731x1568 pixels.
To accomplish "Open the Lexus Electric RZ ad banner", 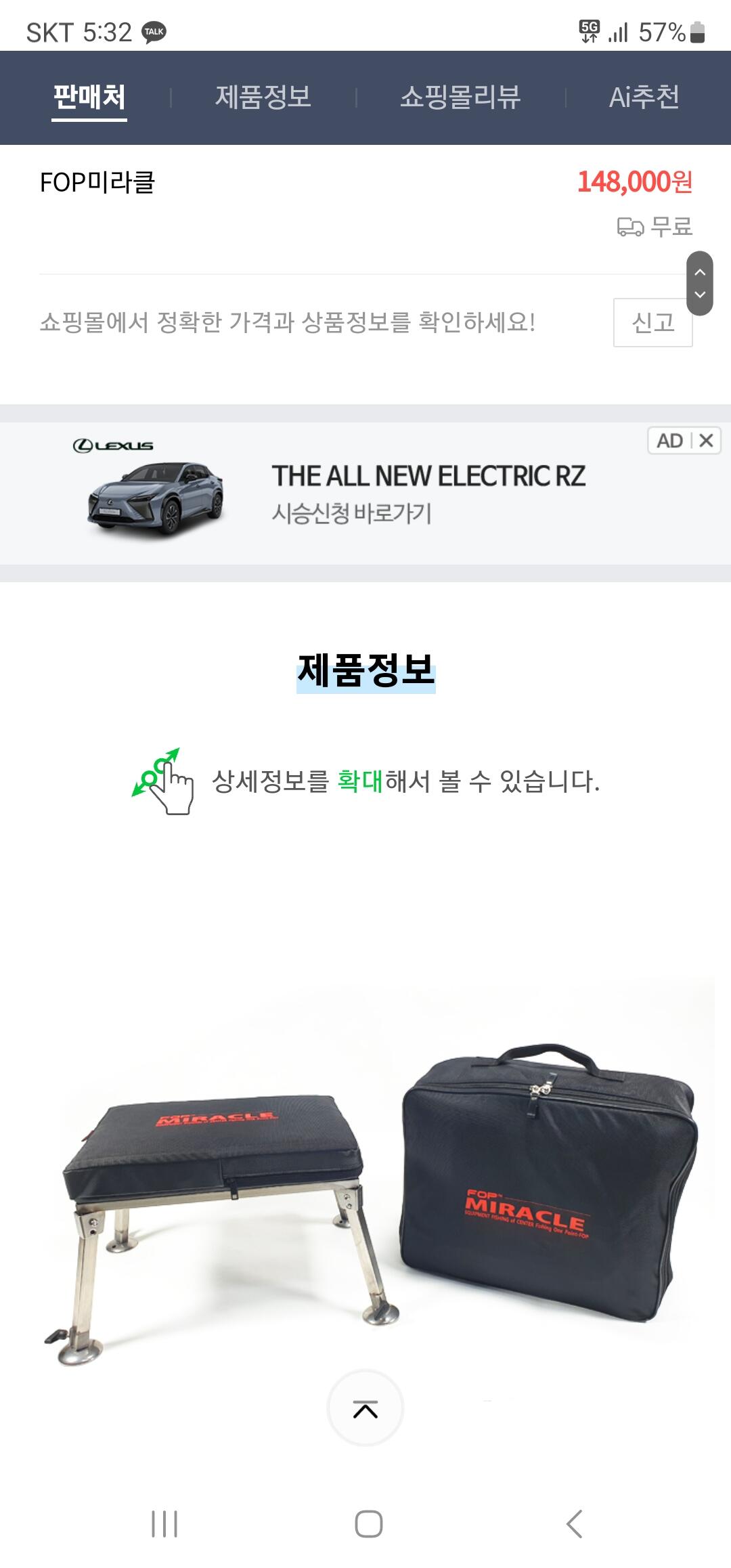I will (365, 494).
